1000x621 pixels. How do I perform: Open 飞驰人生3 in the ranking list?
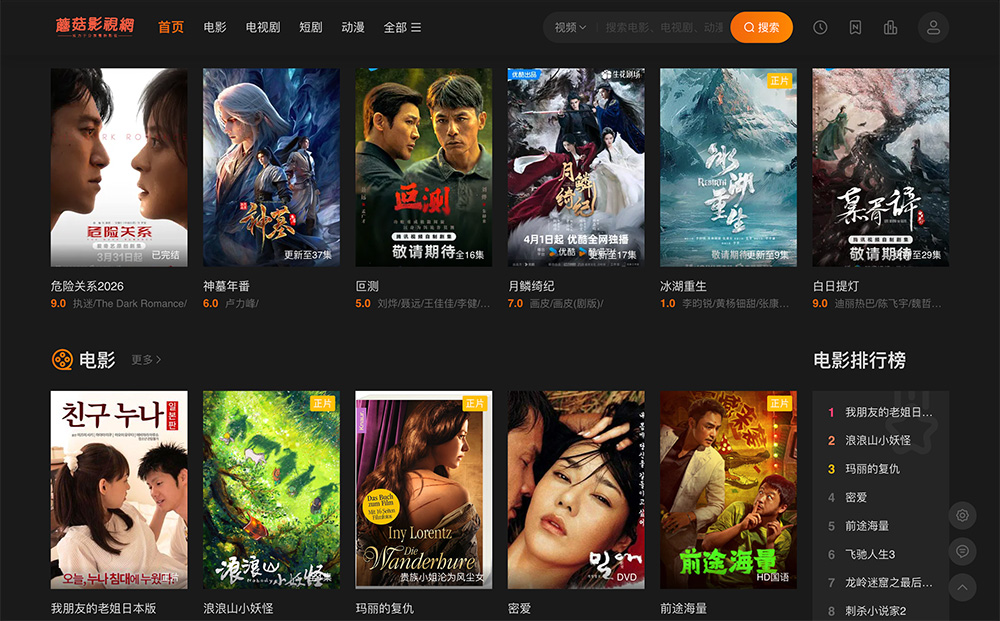click(869, 554)
